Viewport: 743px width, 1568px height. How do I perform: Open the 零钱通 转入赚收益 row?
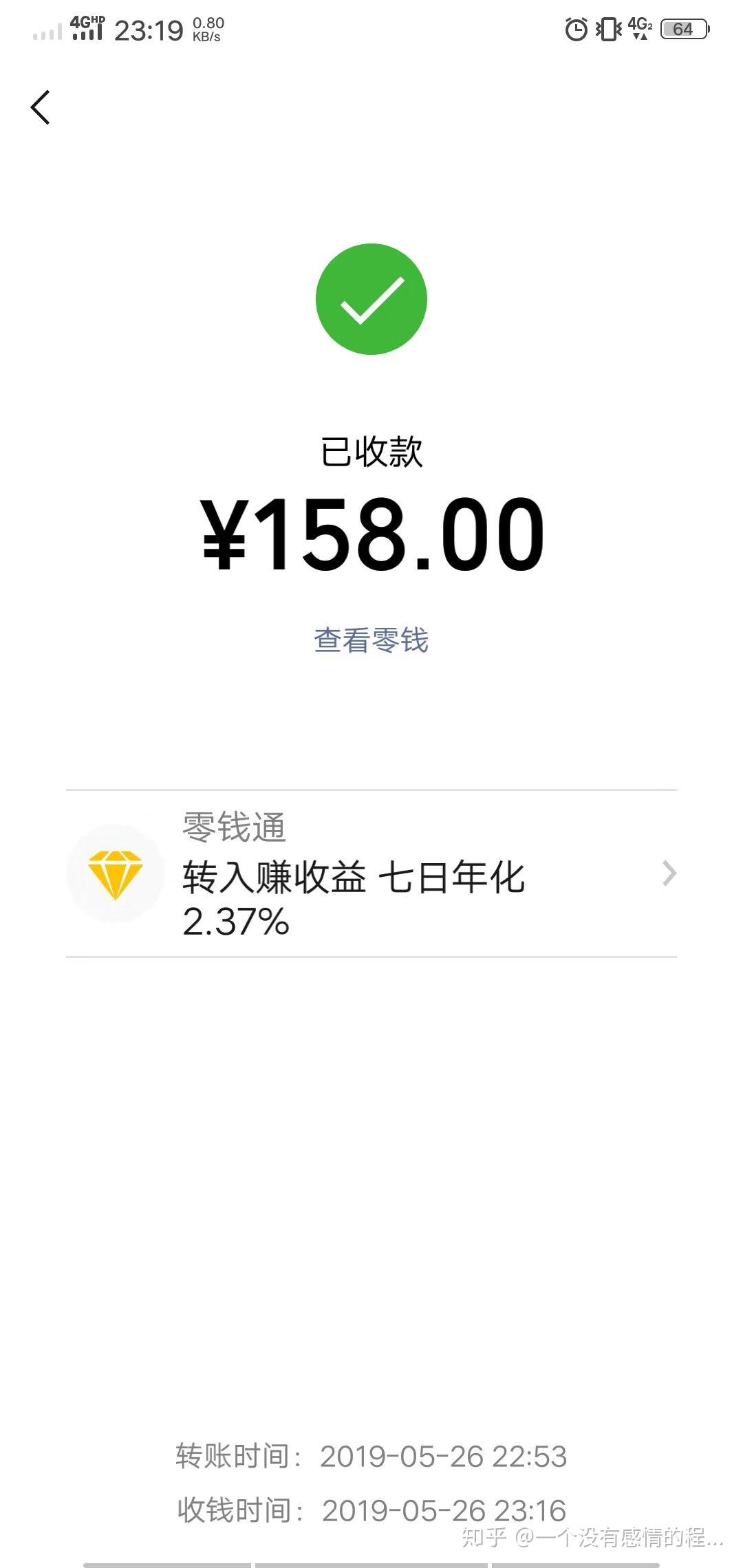pyautogui.click(x=371, y=873)
